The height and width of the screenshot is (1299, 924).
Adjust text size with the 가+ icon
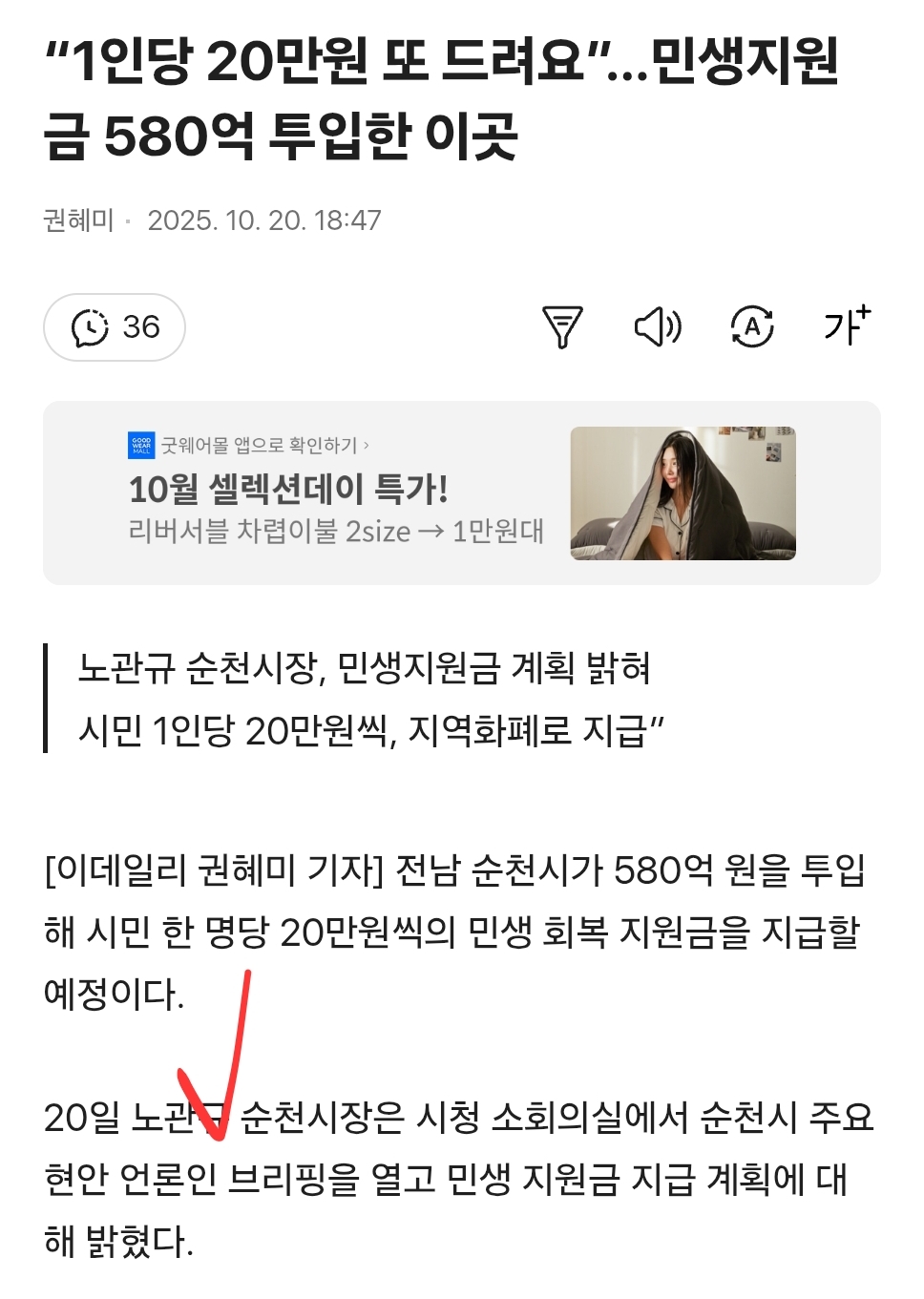point(847,325)
